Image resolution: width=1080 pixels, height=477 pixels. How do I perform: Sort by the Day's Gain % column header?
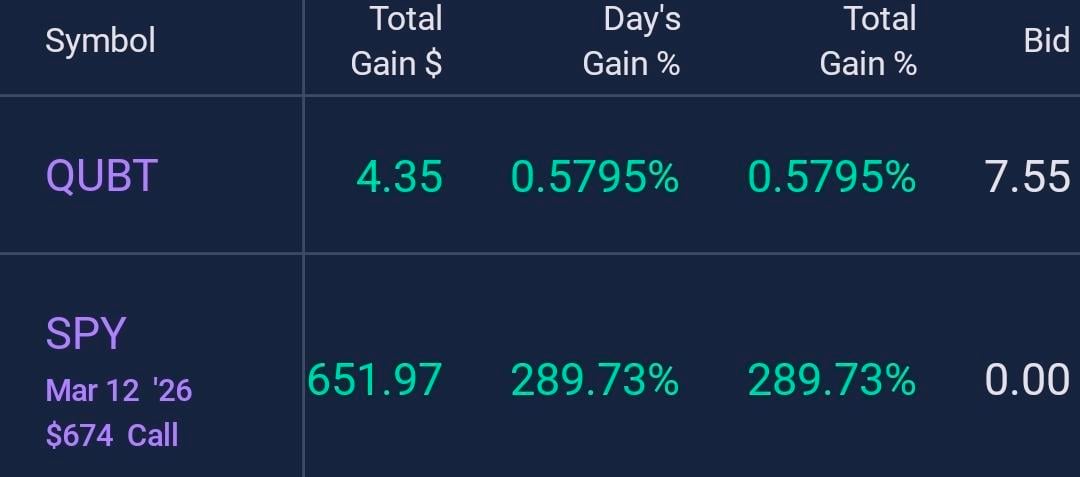click(x=631, y=41)
